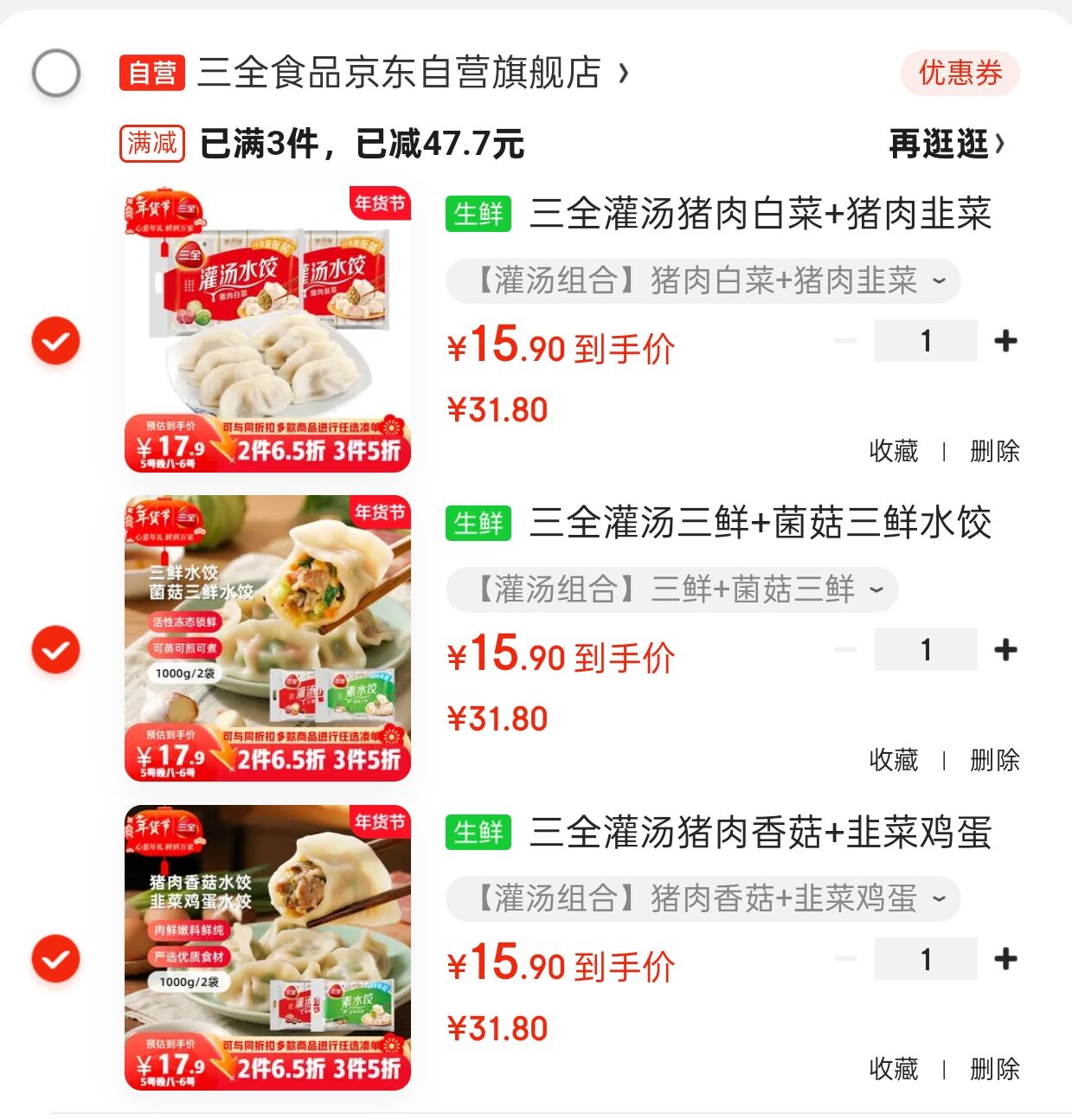Screen dimensions: 1072x1120
Task: Uncheck the 三全灌汤三鲜+菌菇三鲜水饺 item
Action: (x=56, y=650)
